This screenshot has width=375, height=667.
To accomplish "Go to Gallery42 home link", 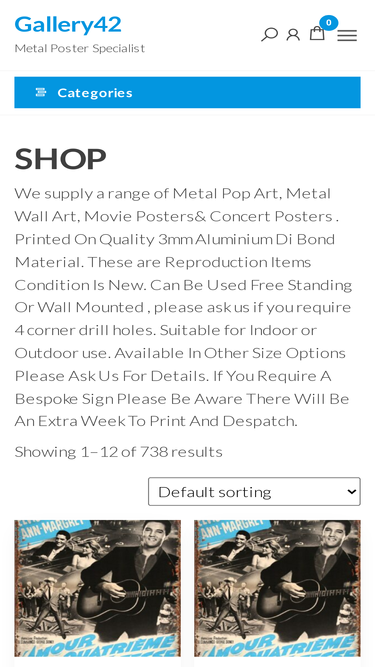I will tap(68, 24).
